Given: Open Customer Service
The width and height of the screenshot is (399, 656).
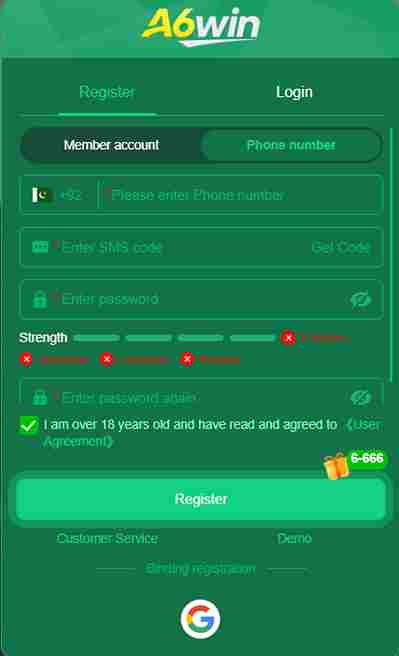Looking at the screenshot, I should point(107,538).
